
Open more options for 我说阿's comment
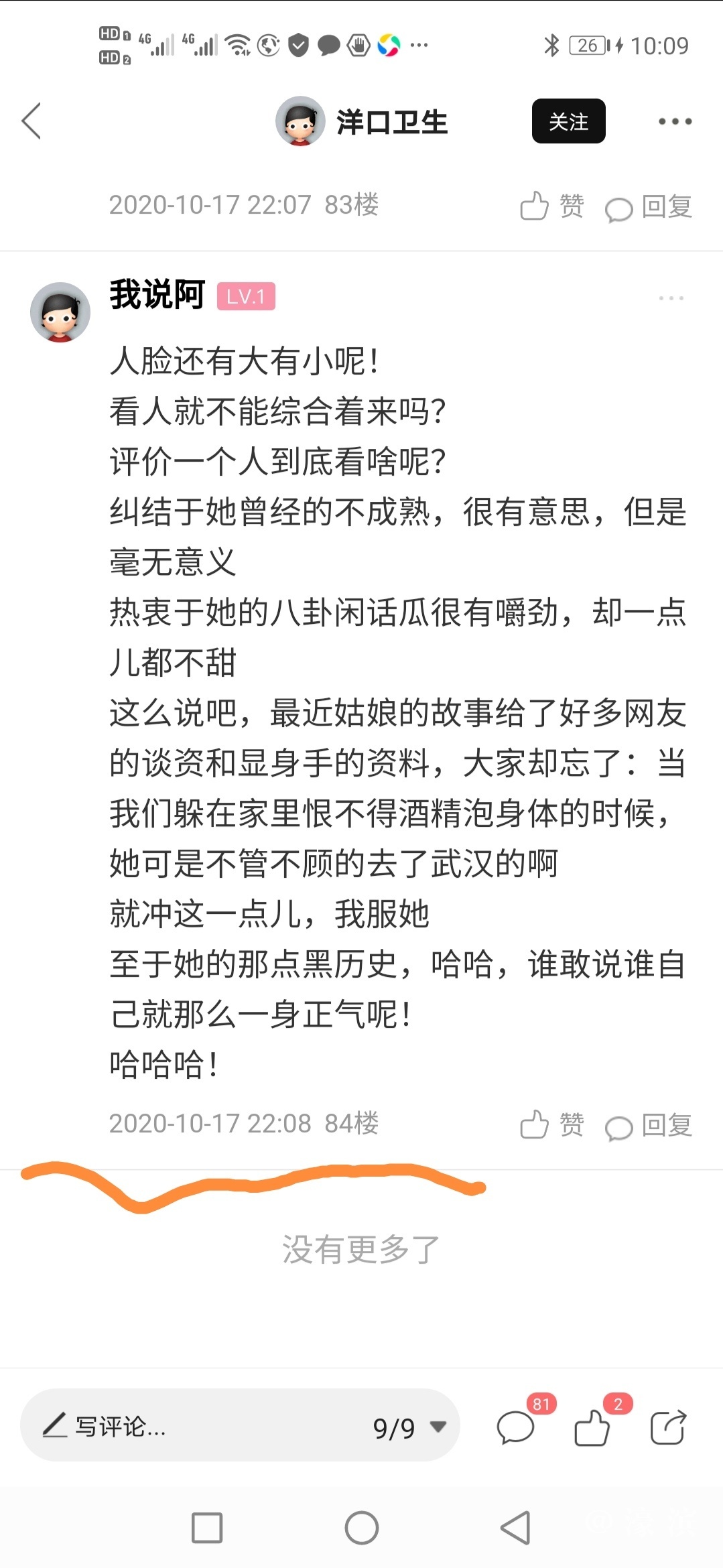(671, 298)
